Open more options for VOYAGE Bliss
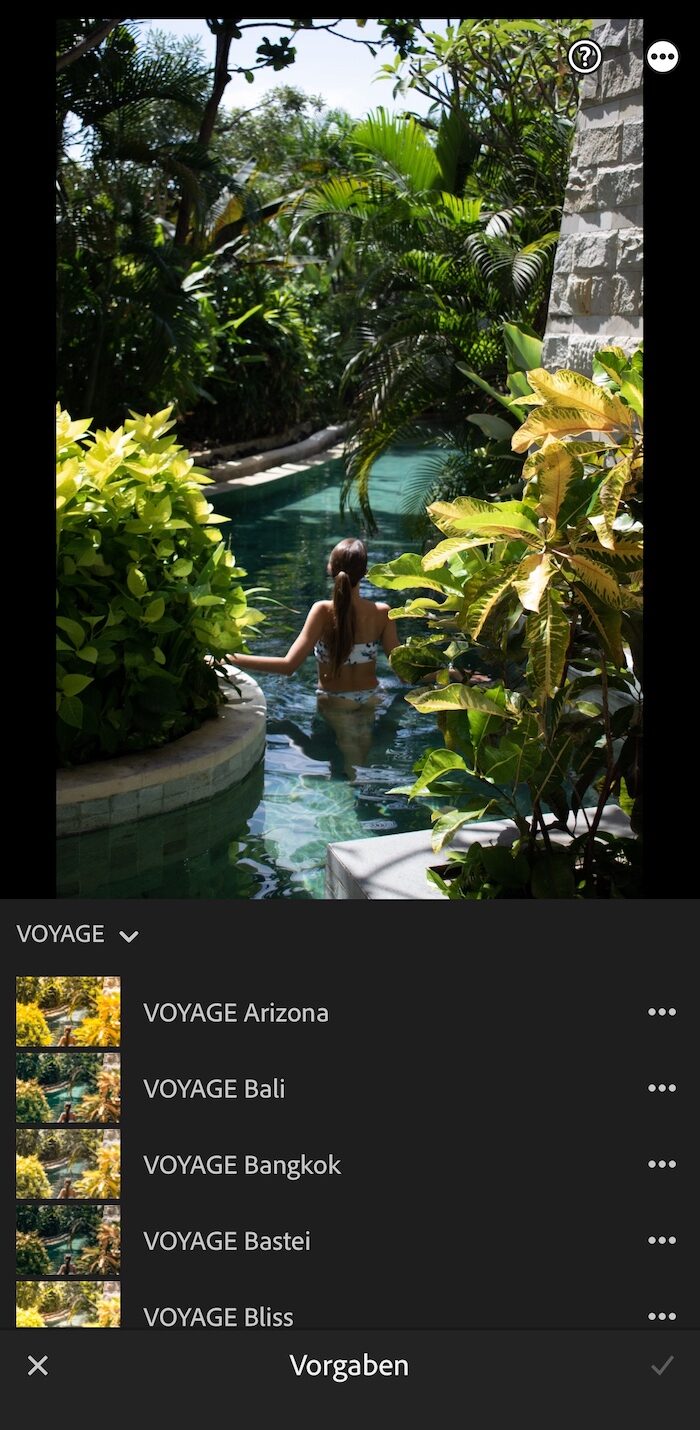Viewport: 700px width, 1430px height. [661, 1315]
